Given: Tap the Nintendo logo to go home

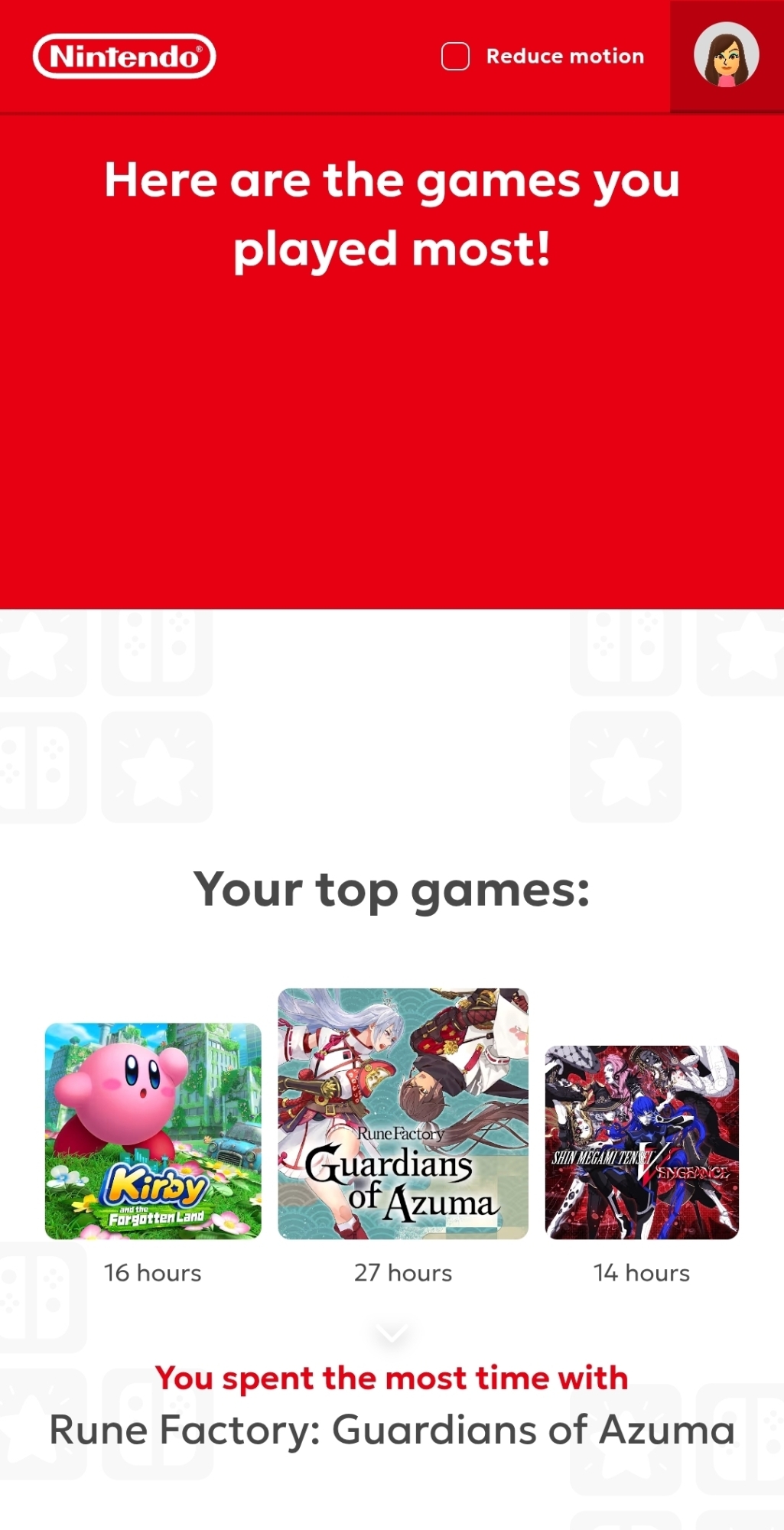Looking at the screenshot, I should (x=124, y=57).
